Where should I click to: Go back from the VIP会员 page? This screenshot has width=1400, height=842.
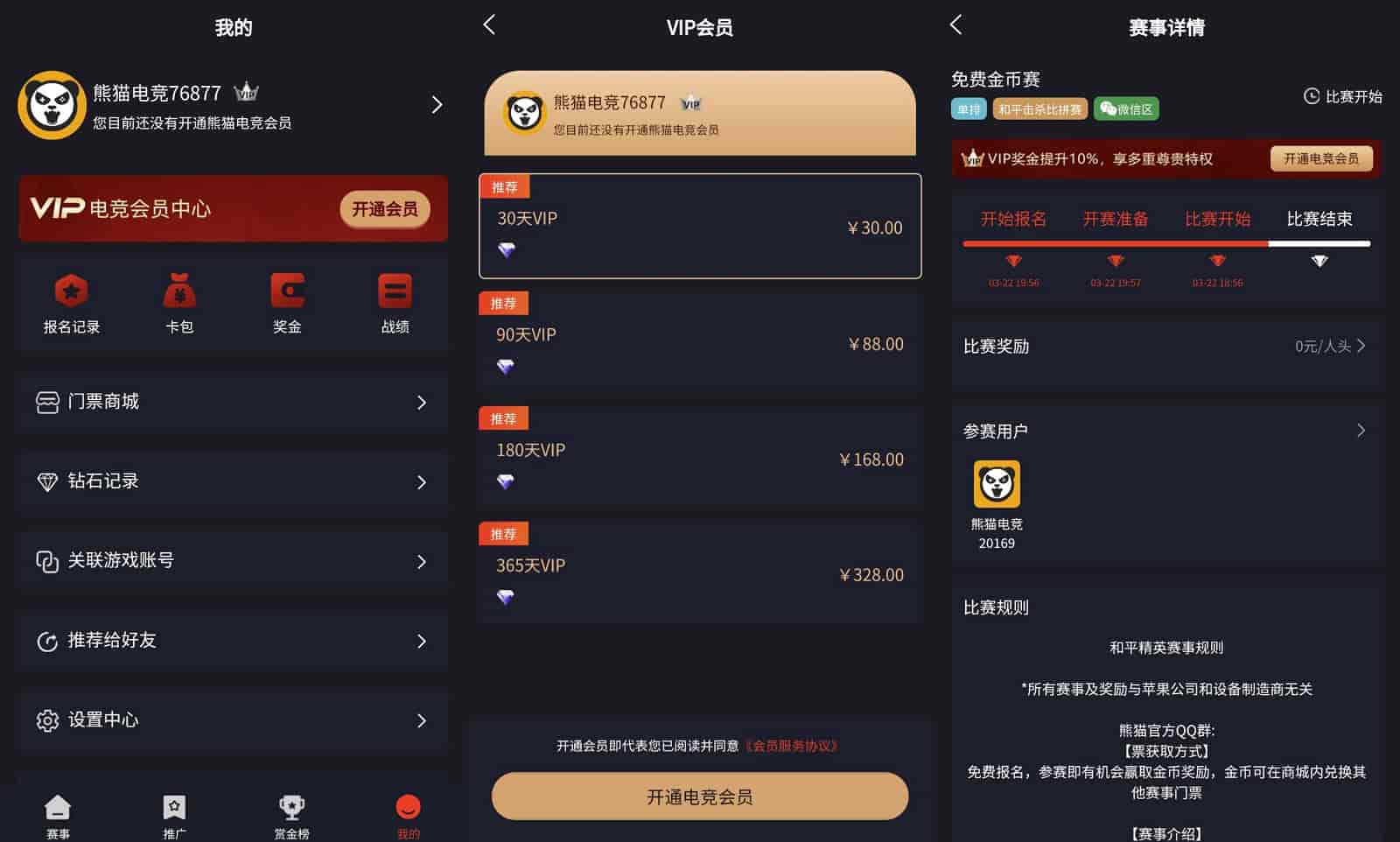click(x=489, y=25)
